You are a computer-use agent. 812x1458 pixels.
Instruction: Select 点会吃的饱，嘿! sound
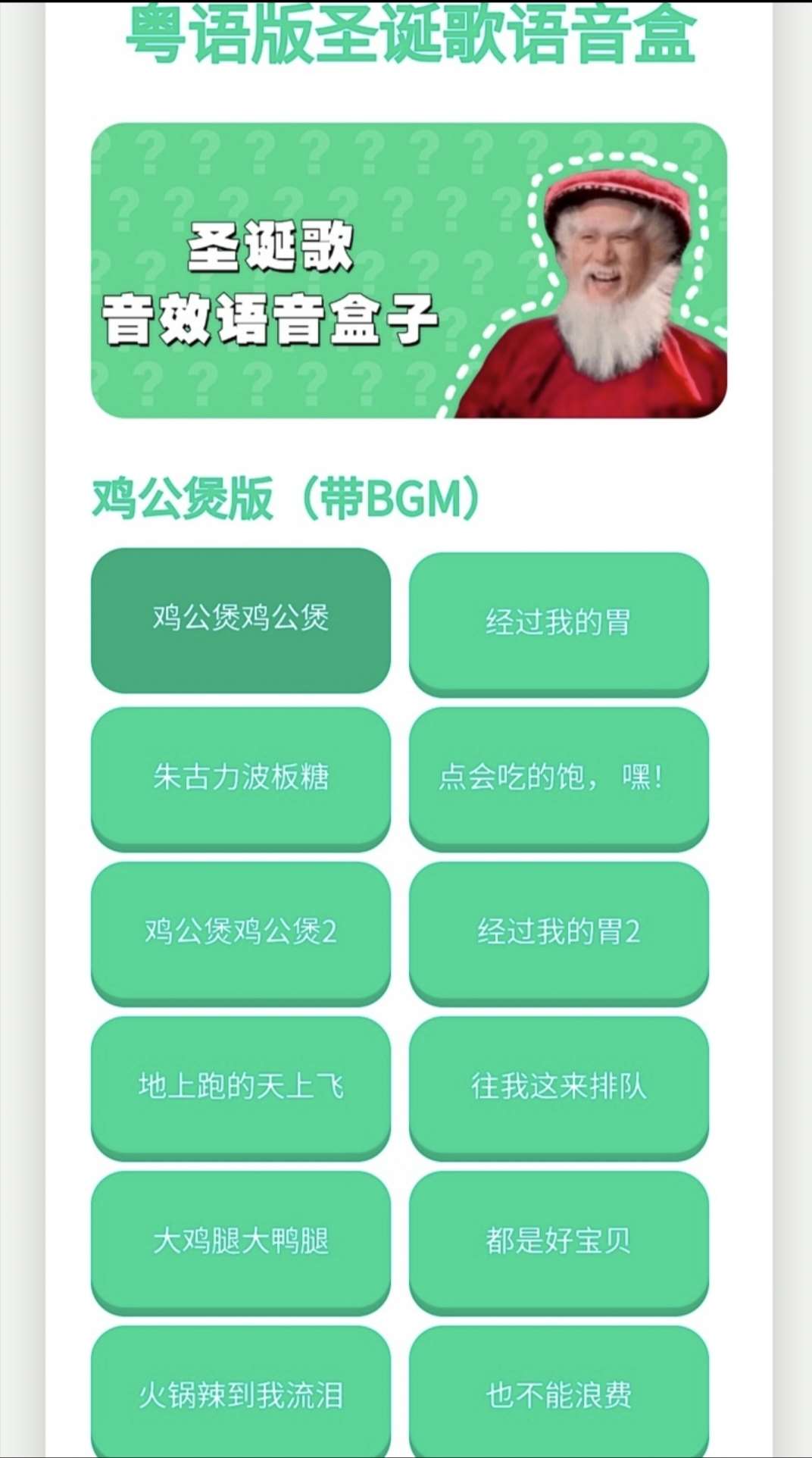click(x=558, y=776)
